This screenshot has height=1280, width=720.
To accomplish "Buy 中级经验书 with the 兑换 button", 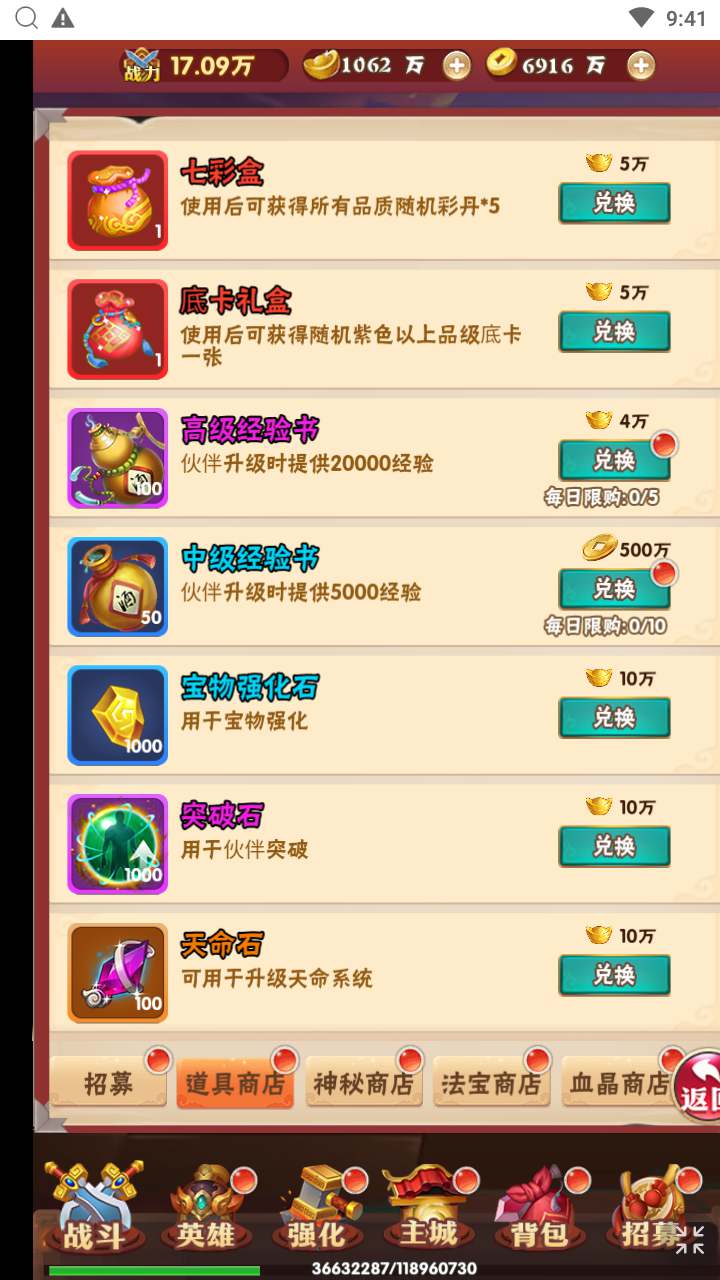I will click(x=614, y=589).
